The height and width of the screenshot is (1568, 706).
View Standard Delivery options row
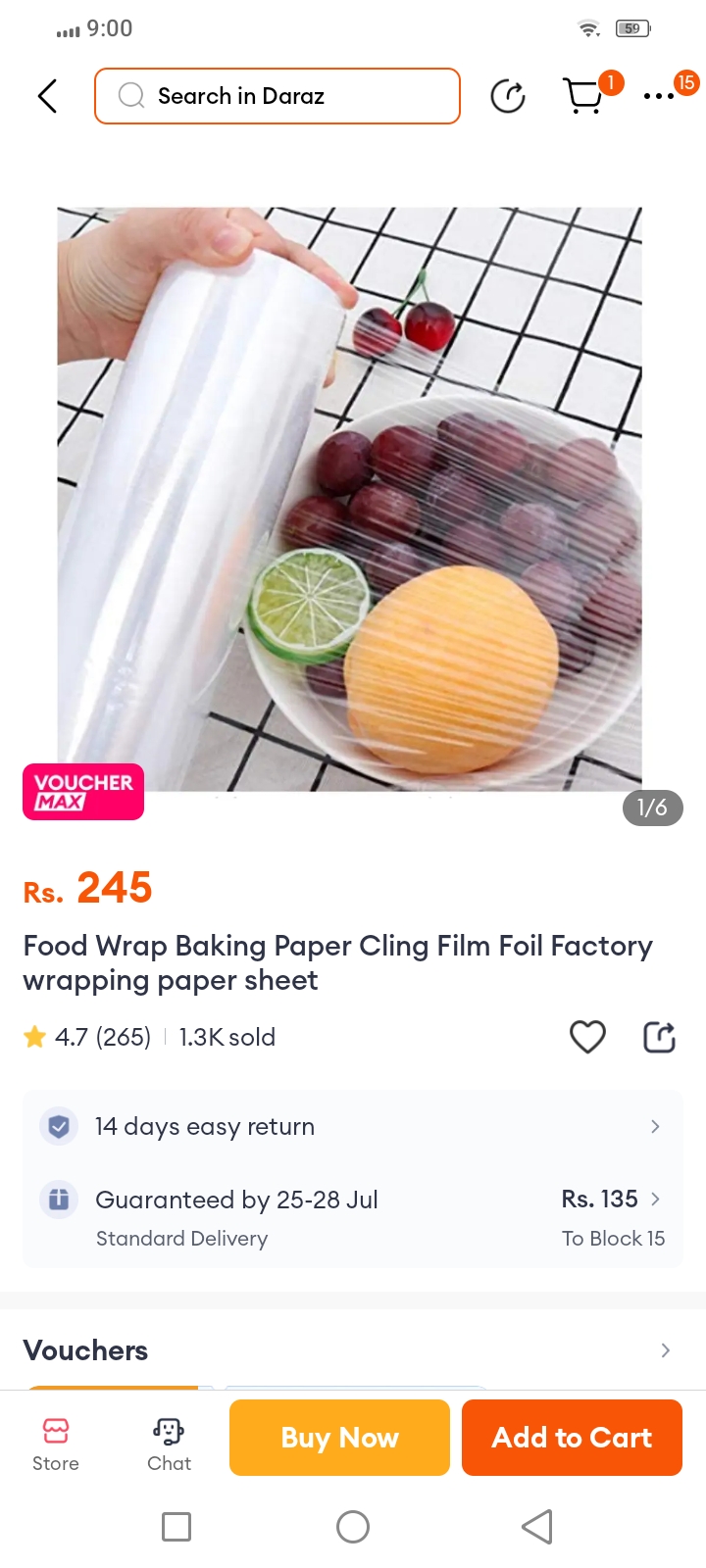click(x=353, y=1217)
